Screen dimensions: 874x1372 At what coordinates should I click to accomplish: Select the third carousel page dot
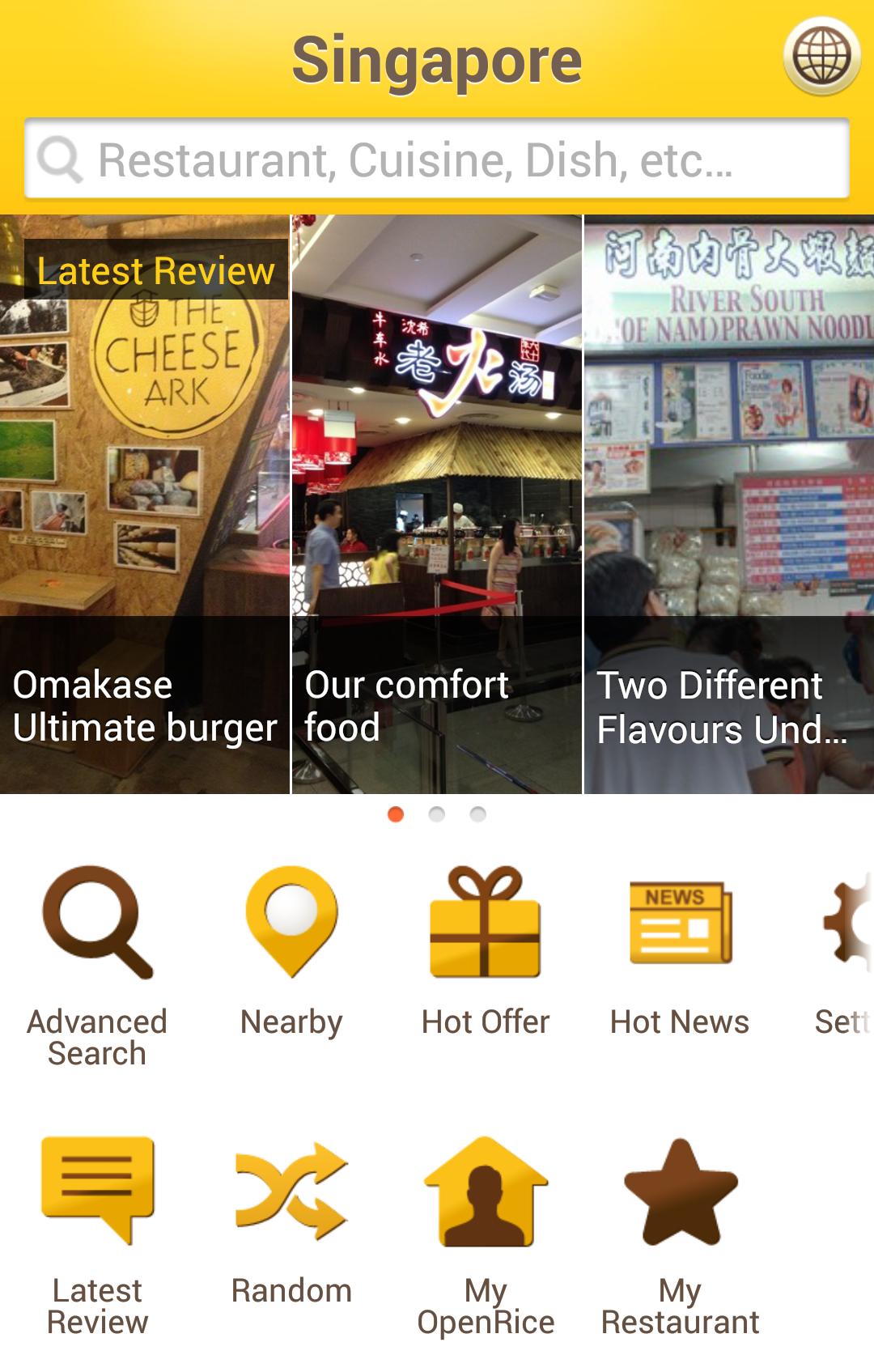(478, 813)
